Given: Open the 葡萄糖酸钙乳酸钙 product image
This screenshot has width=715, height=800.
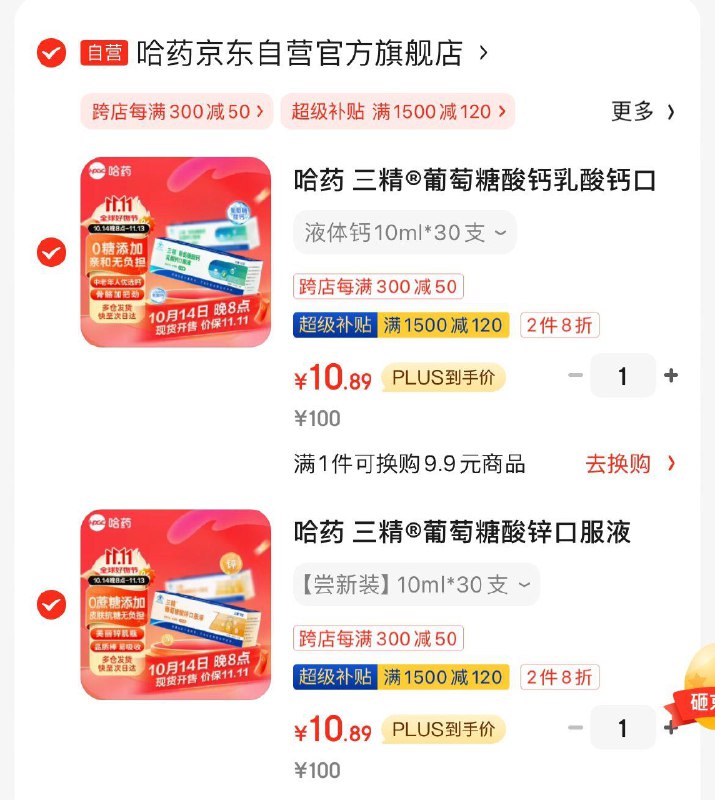Looking at the screenshot, I should pos(176,252).
